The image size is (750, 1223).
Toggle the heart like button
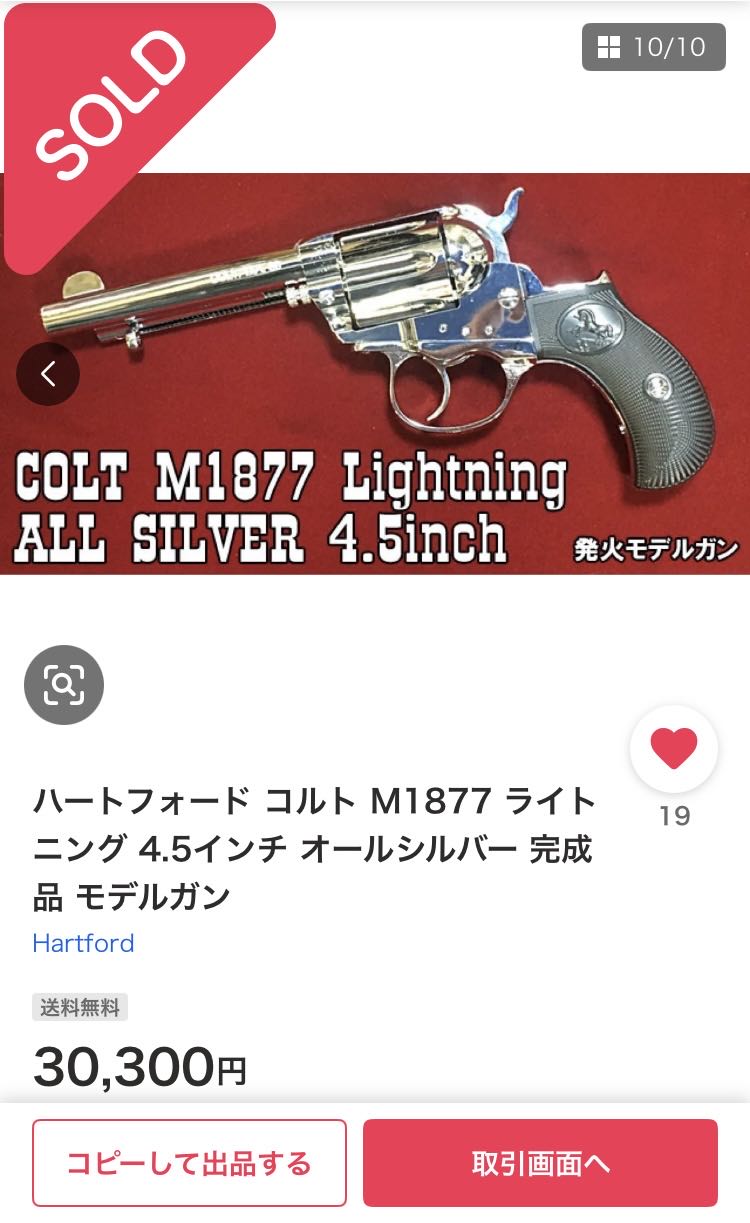point(673,749)
